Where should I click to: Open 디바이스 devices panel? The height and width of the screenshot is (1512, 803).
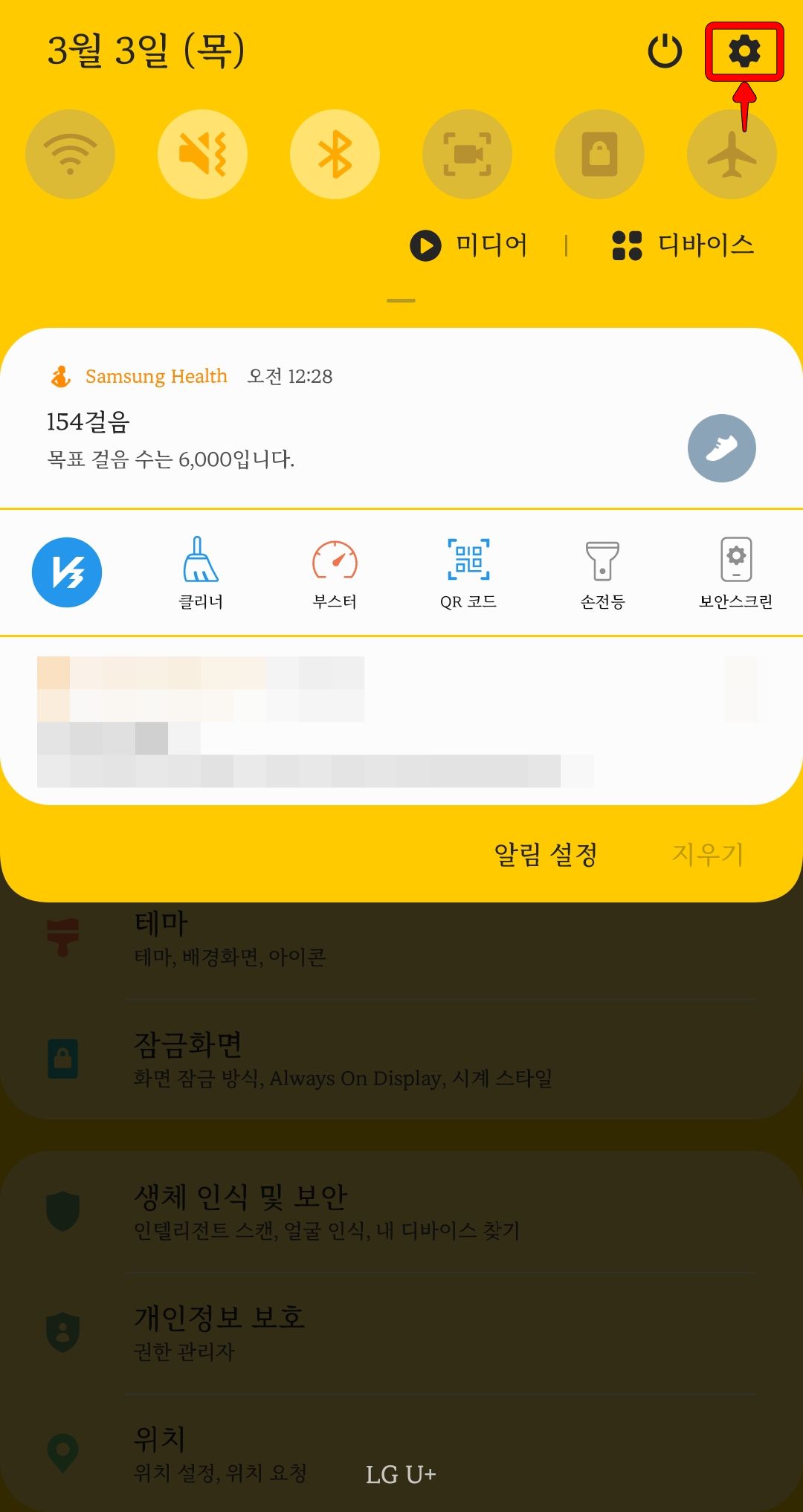coord(684,245)
